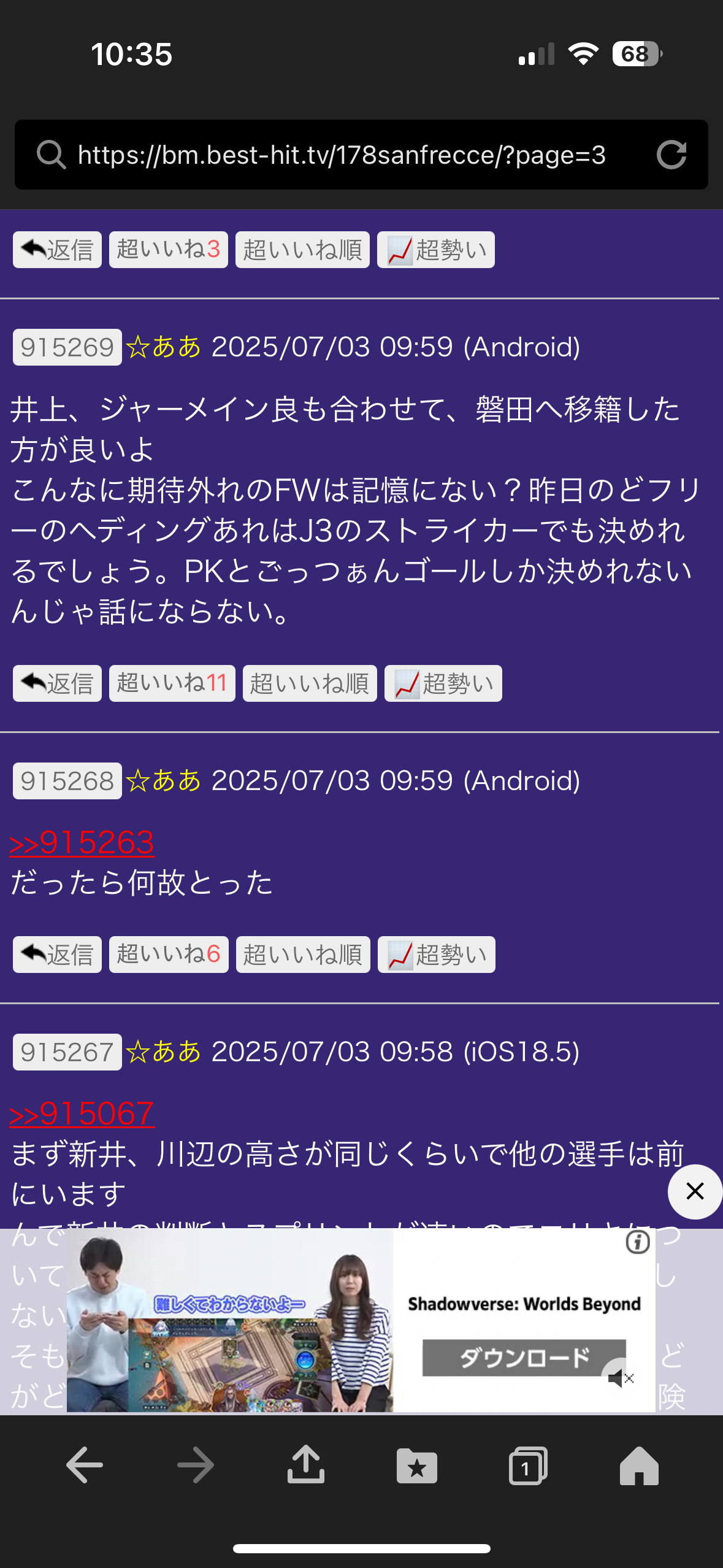This screenshot has height=1568, width=723.
Task: Open the quoted post link >>915067
Action: (82, 1113)
